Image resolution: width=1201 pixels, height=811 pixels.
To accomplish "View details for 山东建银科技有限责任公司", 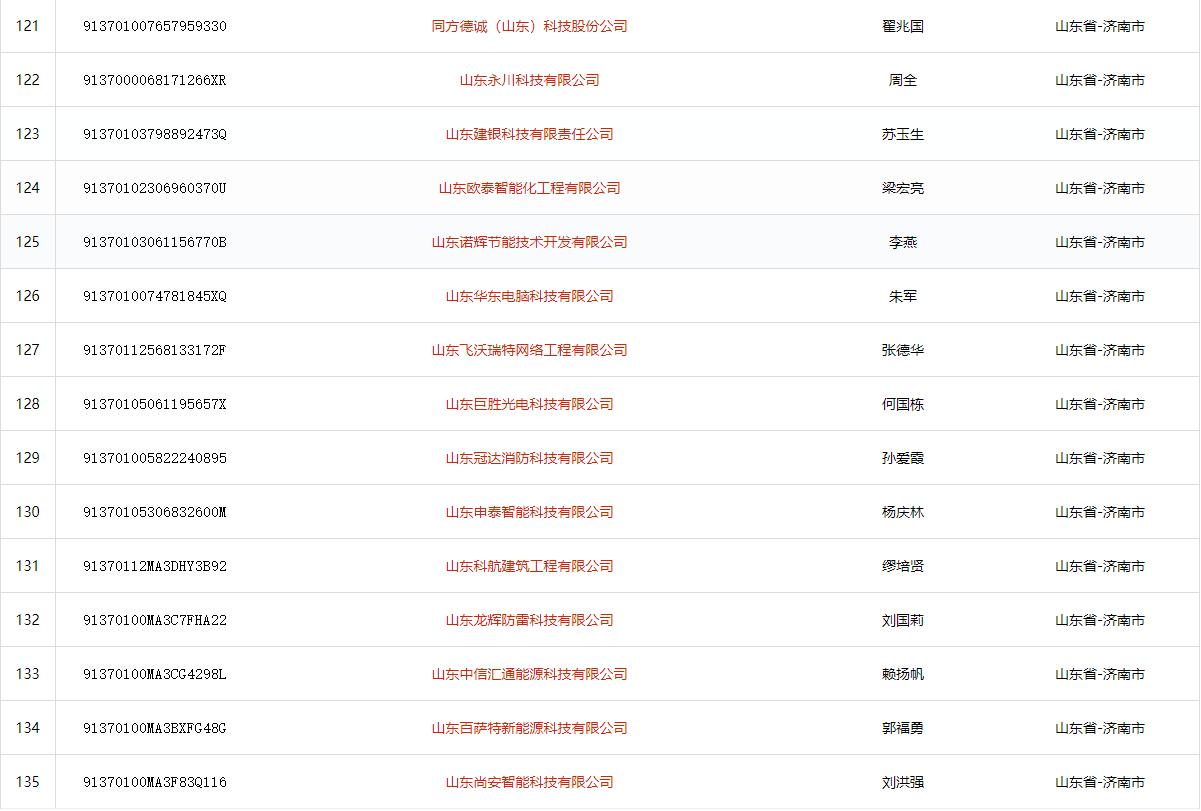I will 529,134.
